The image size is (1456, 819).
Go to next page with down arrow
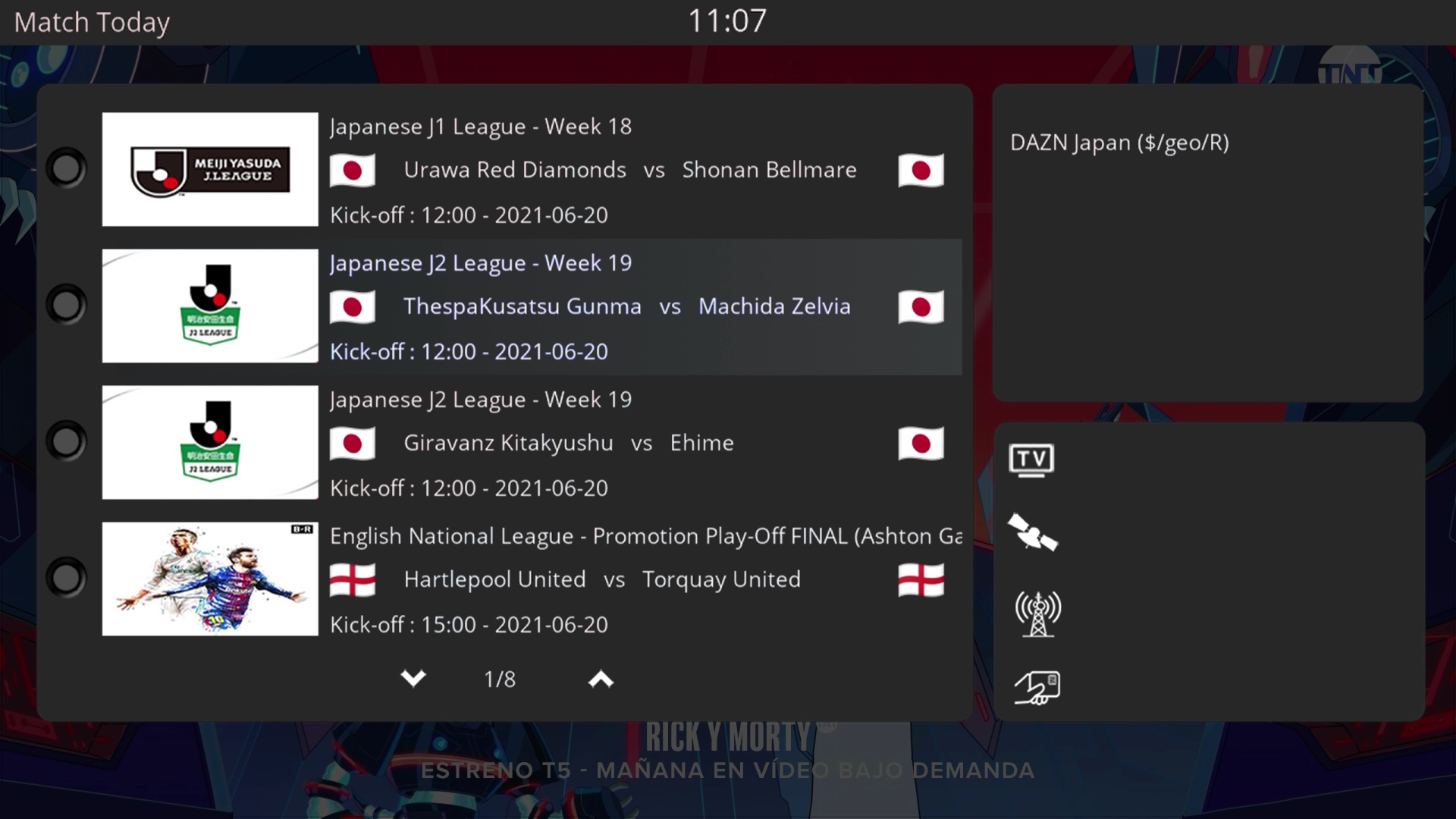pyautogui.click(x=413, y=678)
